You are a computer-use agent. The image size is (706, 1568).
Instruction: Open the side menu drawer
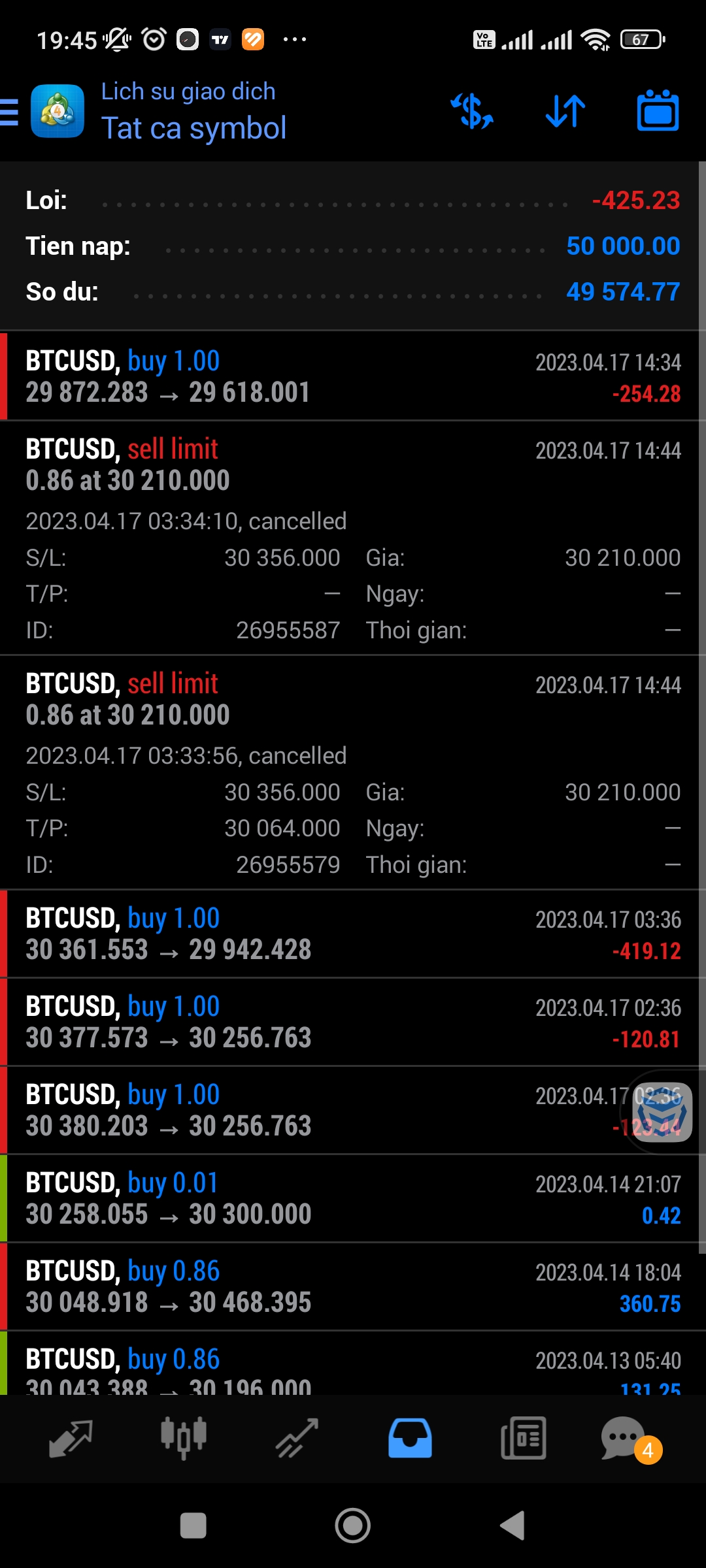(10, 111)
